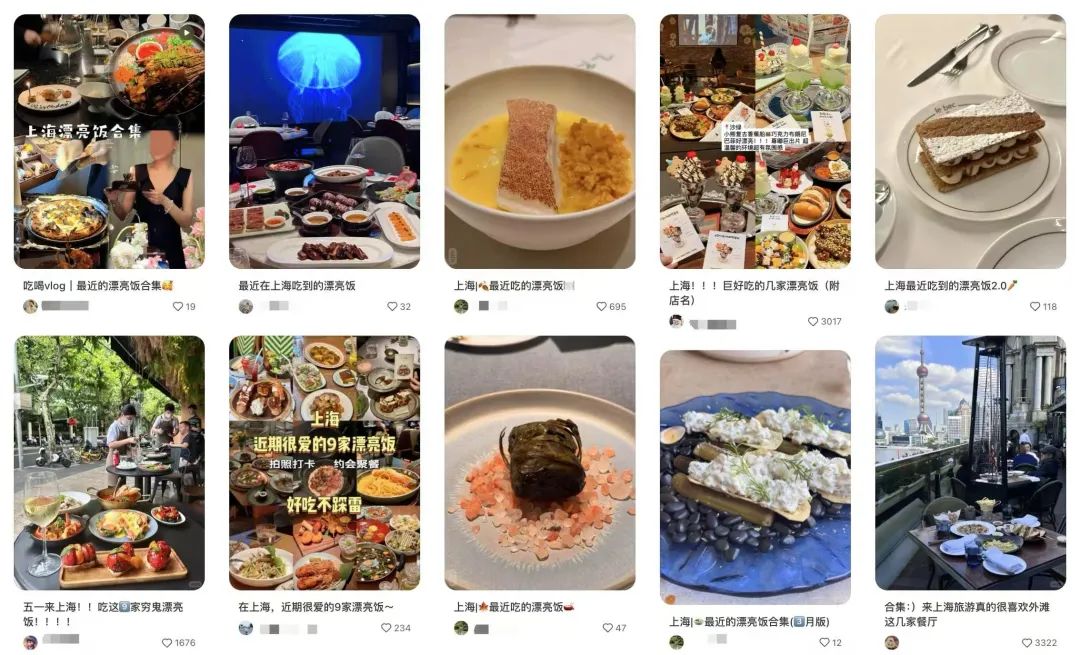Like the 漂亮饭2.0 post with 118 likes
Viewport: 1080px width, 655px height.
click(x=1035, y=307)
